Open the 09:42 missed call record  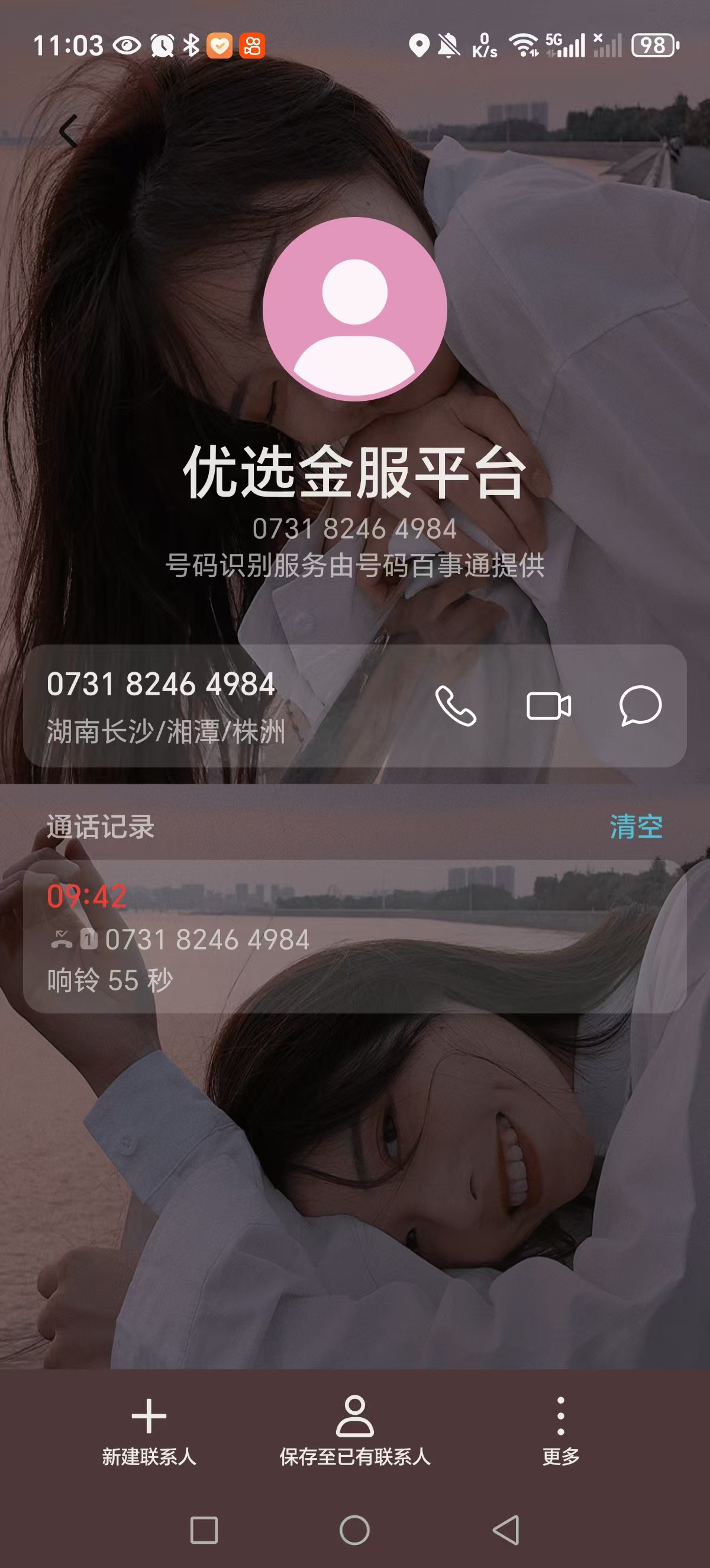click(x=354, y=936)
